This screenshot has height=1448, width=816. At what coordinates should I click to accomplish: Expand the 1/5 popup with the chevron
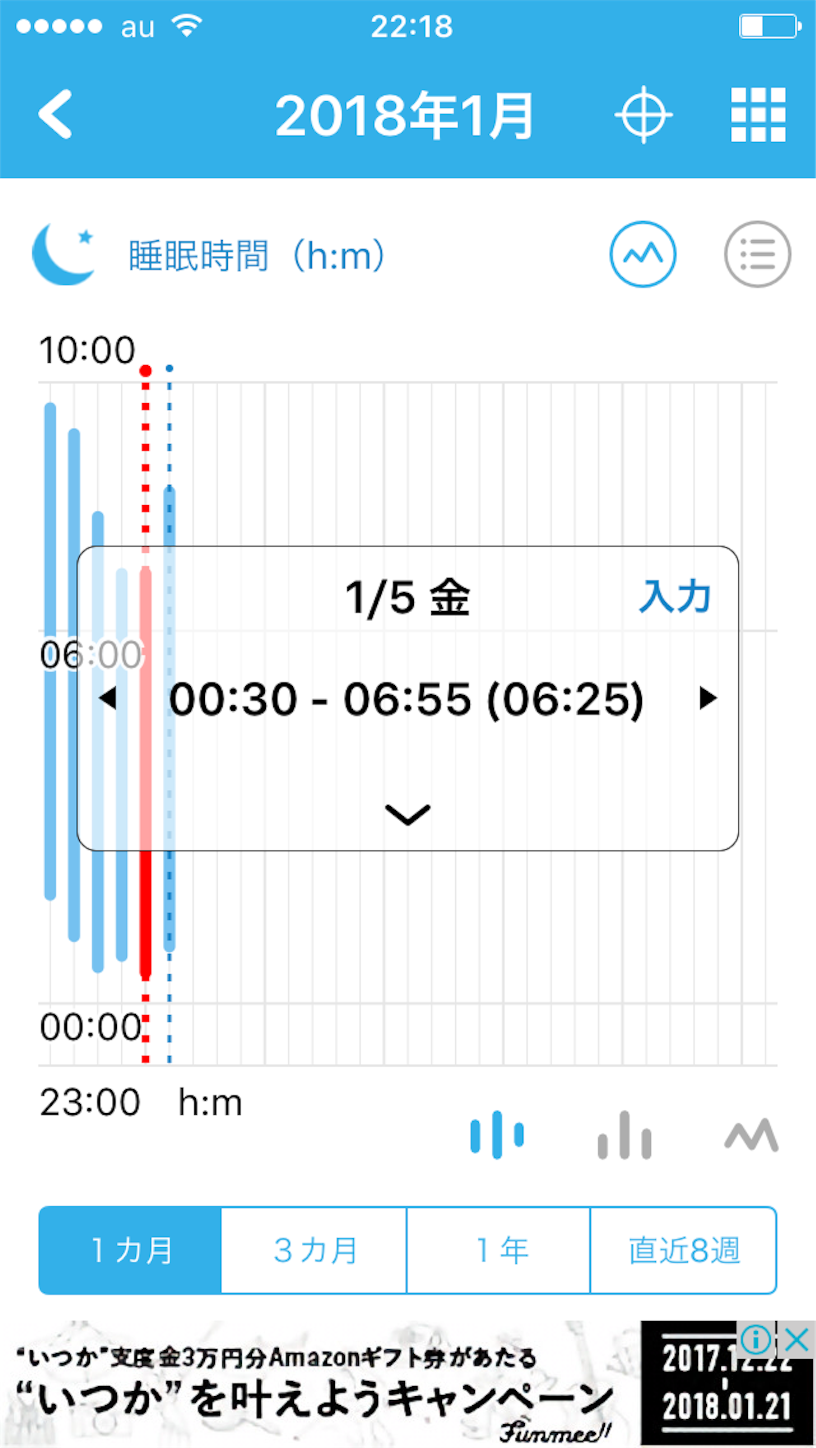(x=408, y=815)
